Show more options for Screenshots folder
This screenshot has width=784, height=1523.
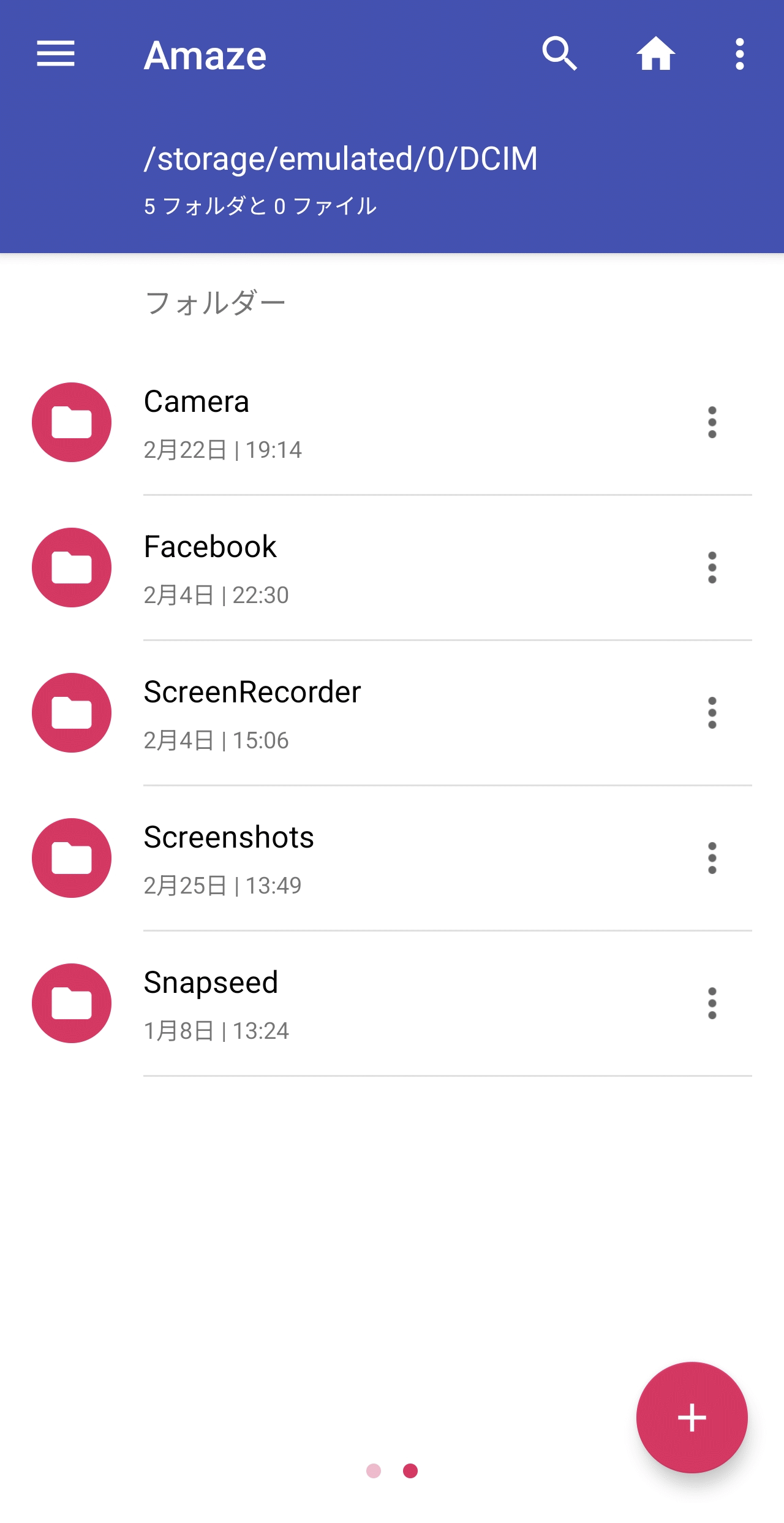click(712, 858)
